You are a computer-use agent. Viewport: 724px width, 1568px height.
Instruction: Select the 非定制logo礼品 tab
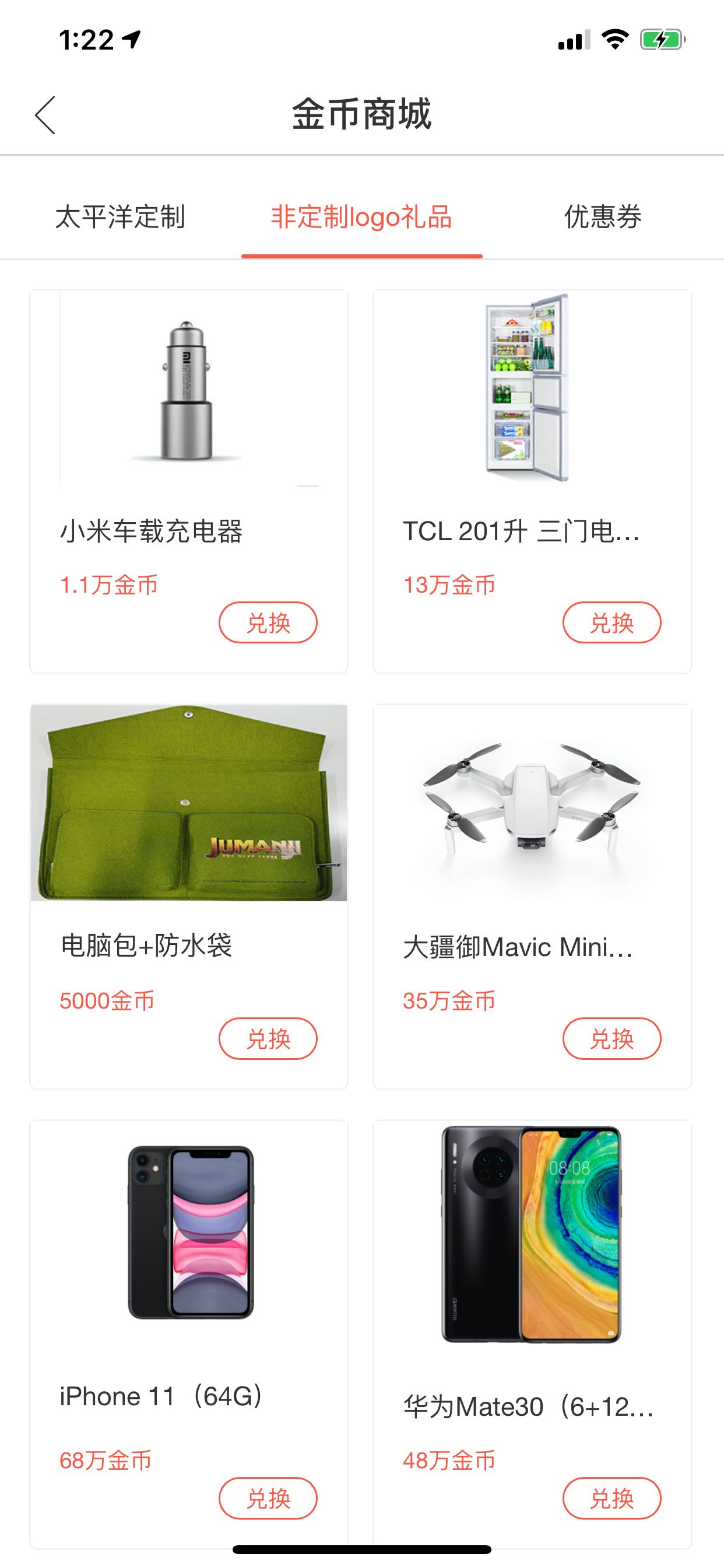pos(361,218)
